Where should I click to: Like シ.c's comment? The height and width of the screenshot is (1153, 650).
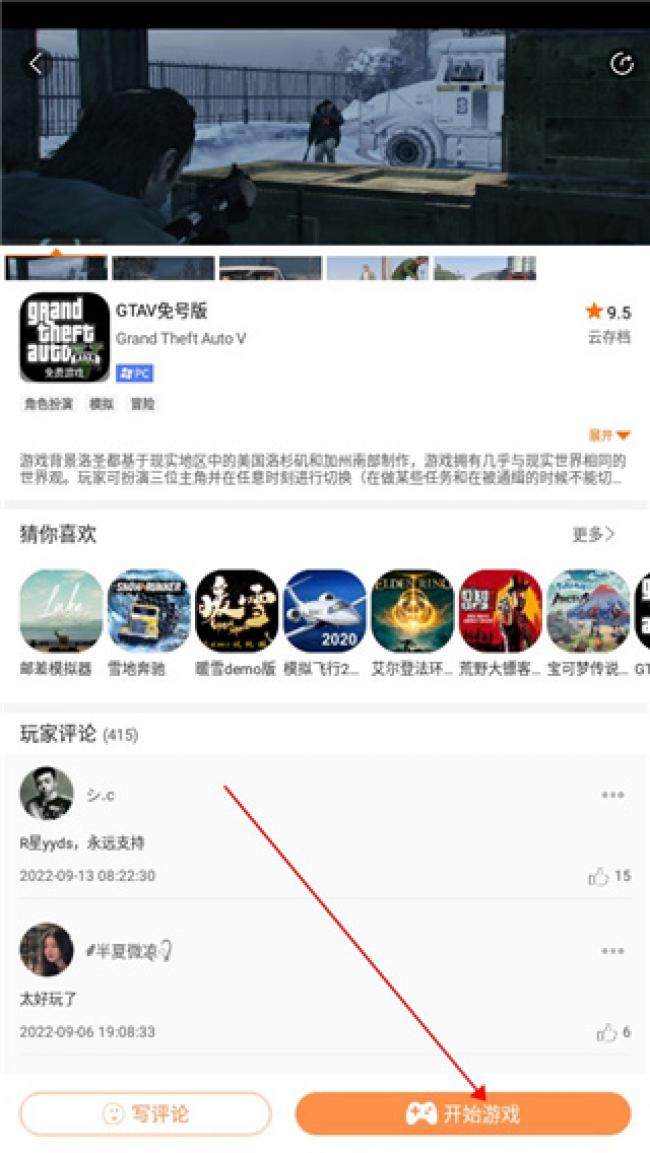pos(600,876)
